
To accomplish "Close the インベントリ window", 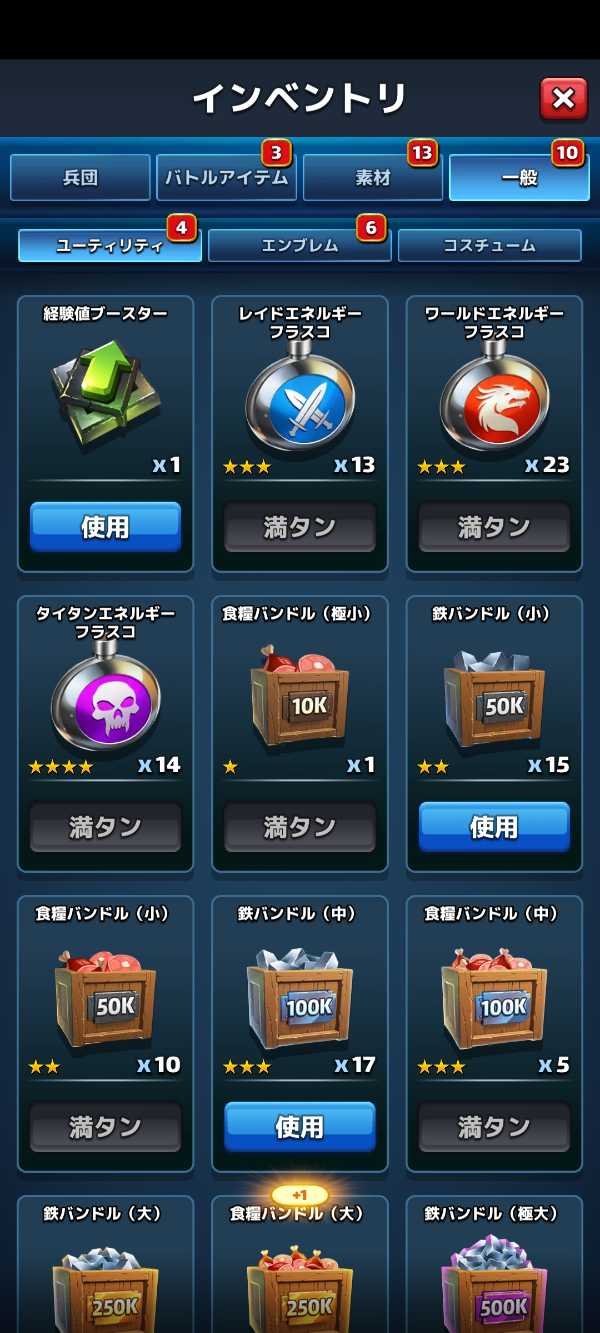I will pos(563,98).
